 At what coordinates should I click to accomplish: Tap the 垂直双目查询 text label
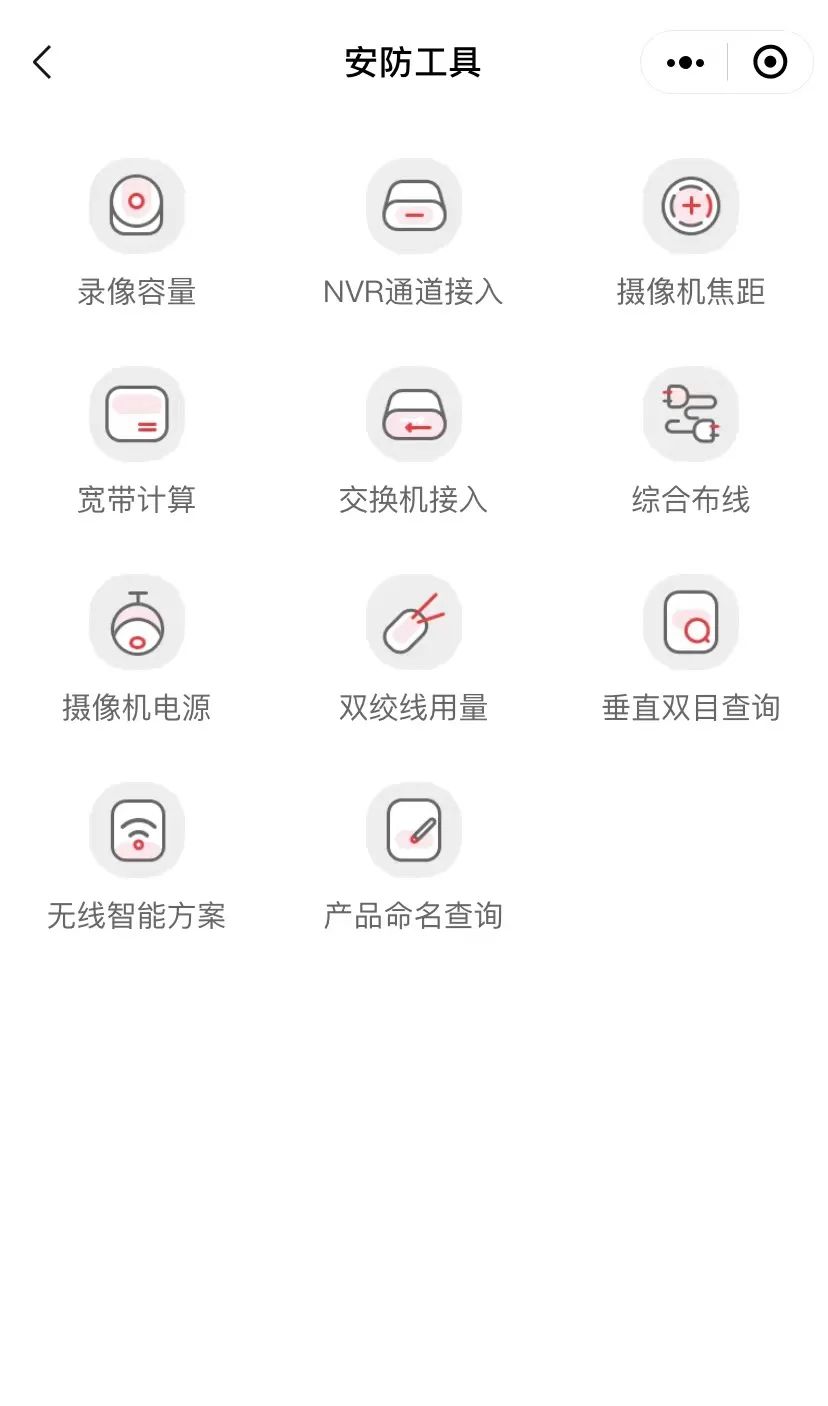(690, 707)
